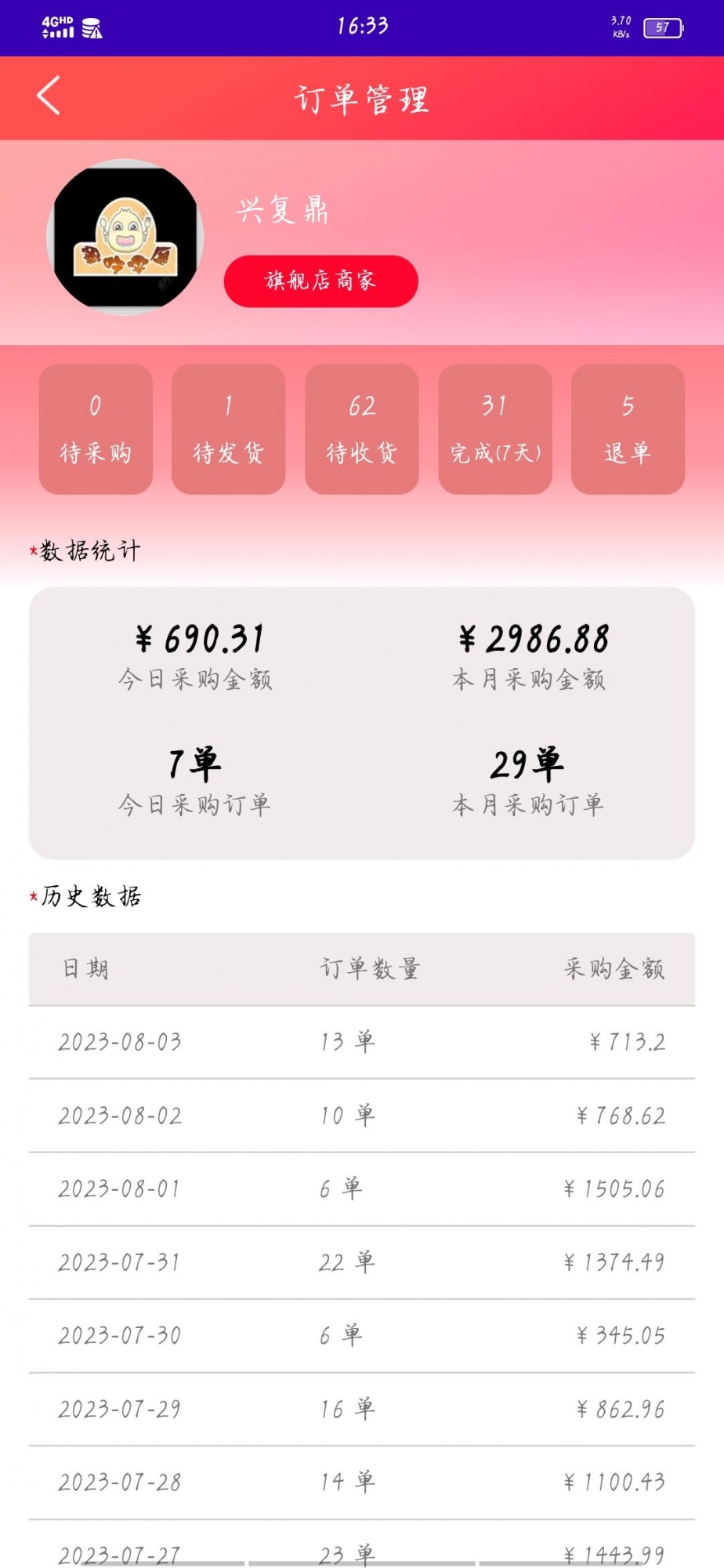The height and width of the screenshot is (1568, 724).
Task: Open the 待采购 orders tile
Action: [x=96, y=429]
